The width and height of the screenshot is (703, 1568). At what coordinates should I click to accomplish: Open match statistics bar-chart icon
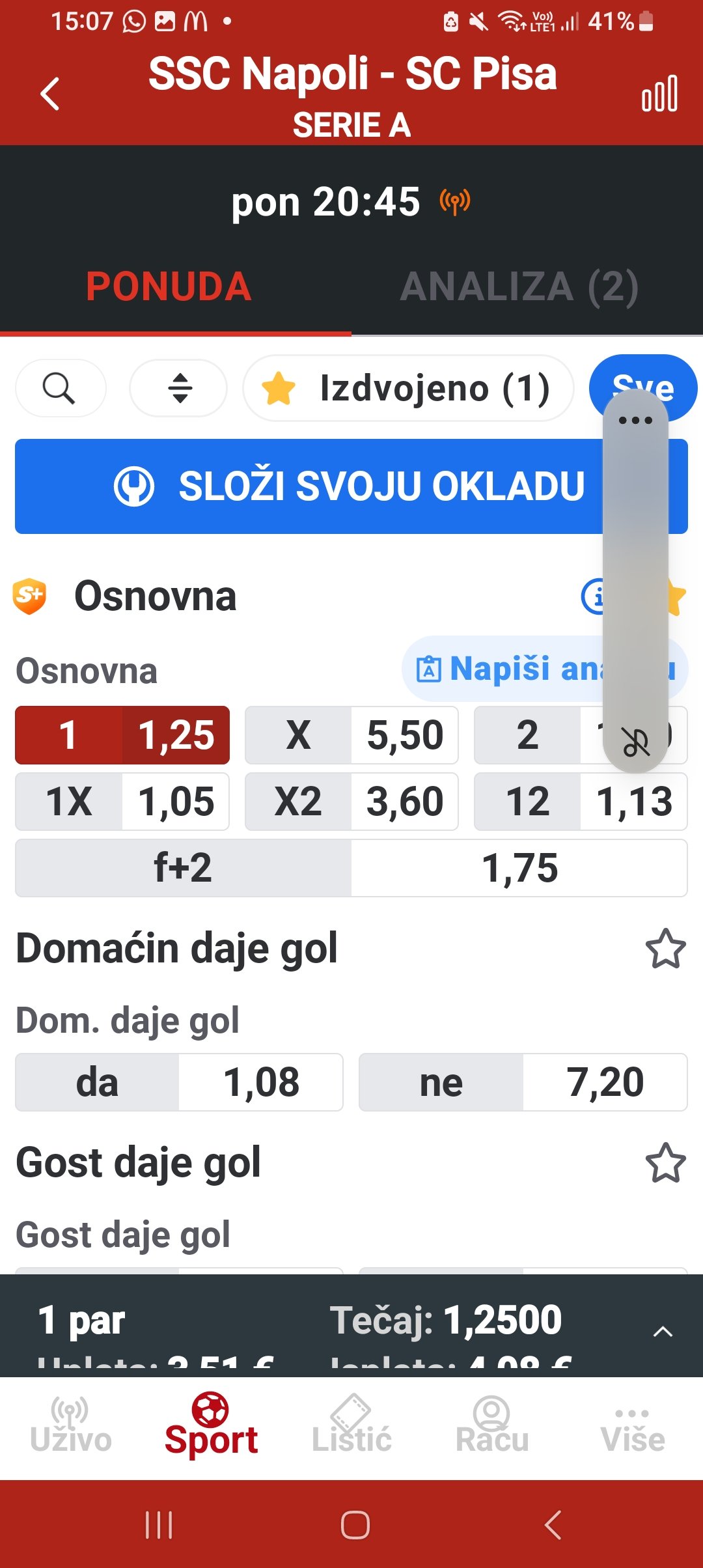pos(659,94)
